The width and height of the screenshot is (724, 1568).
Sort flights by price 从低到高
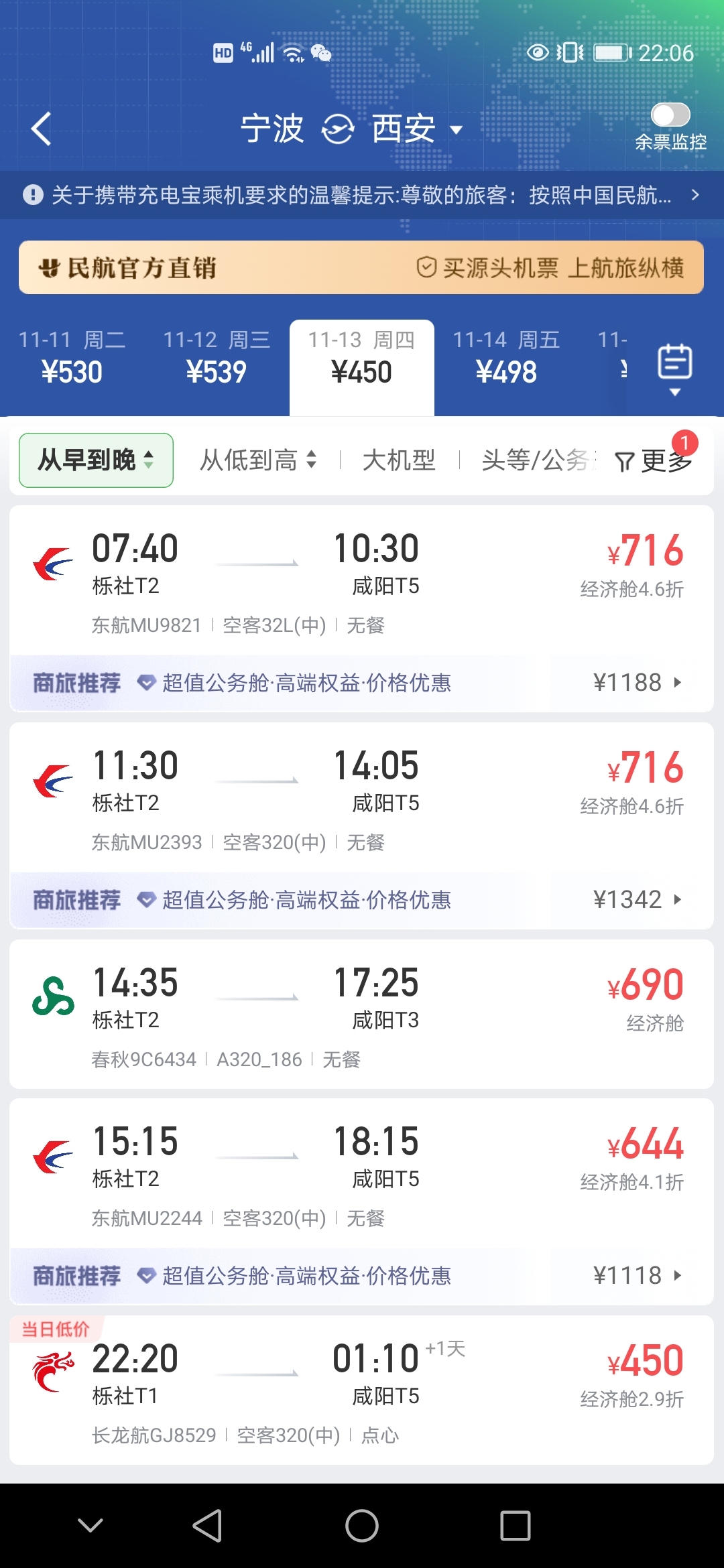[x=258, y=460]
